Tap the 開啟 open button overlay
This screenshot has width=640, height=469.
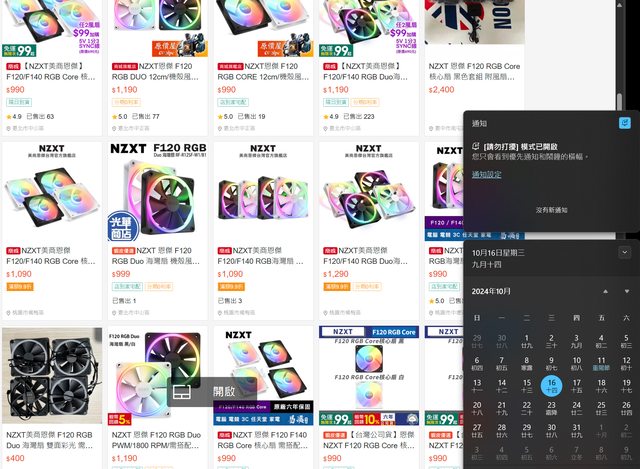(x=210, y=392)
